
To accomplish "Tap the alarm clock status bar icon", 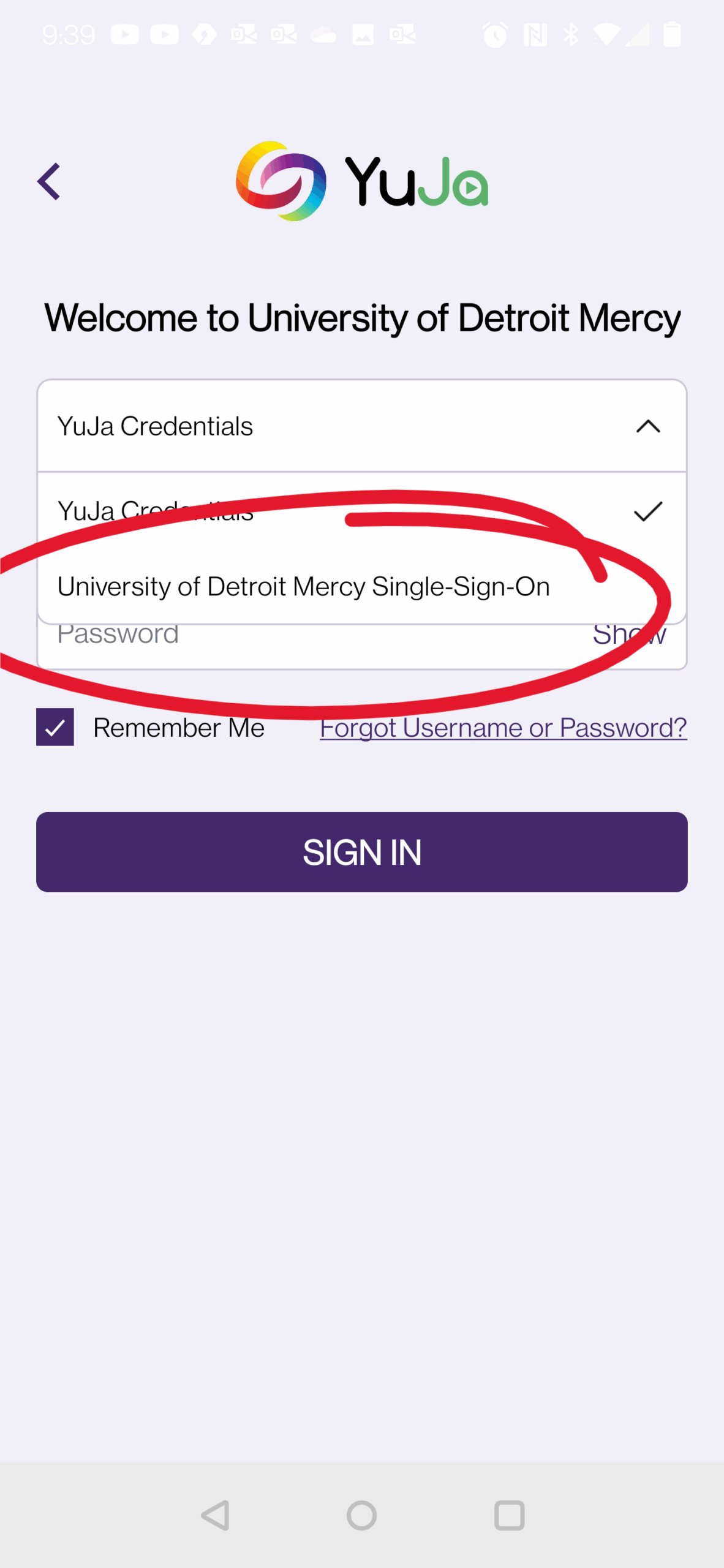I will click(x=496, y=34).
